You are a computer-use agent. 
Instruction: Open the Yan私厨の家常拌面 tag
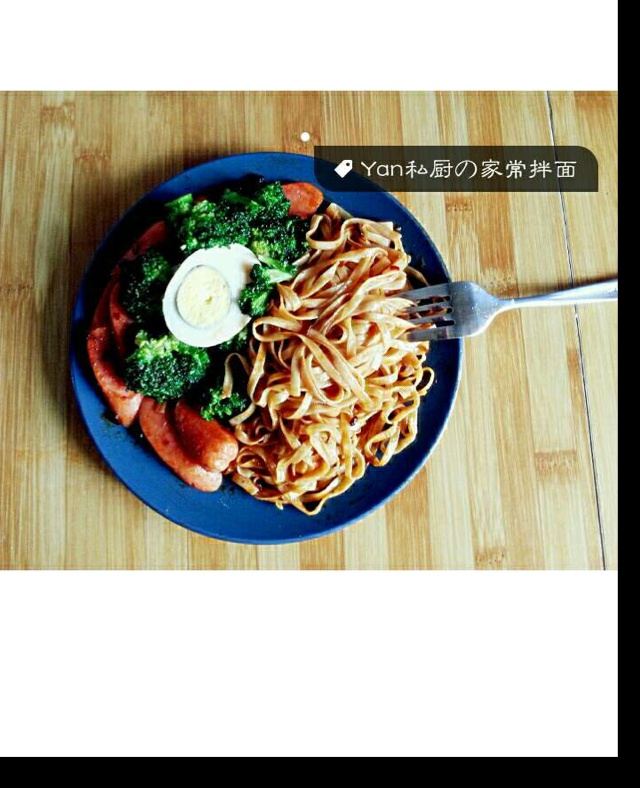[x=458, y=169]
